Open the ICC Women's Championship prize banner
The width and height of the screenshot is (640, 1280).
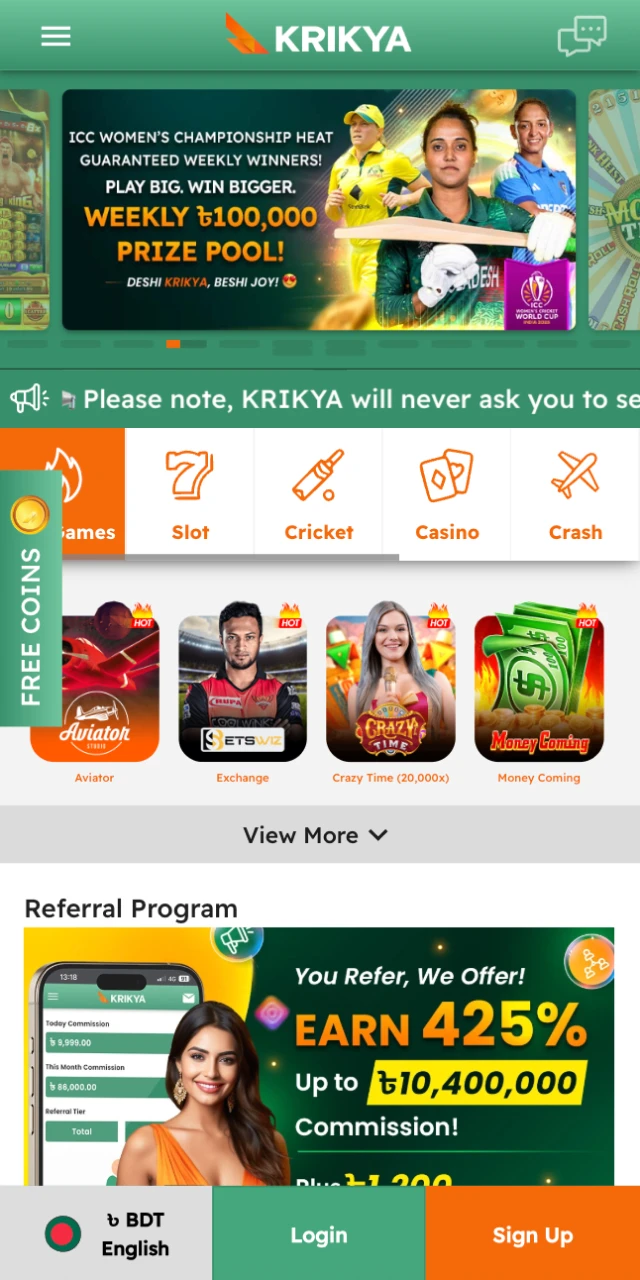[x=318, y=210]
